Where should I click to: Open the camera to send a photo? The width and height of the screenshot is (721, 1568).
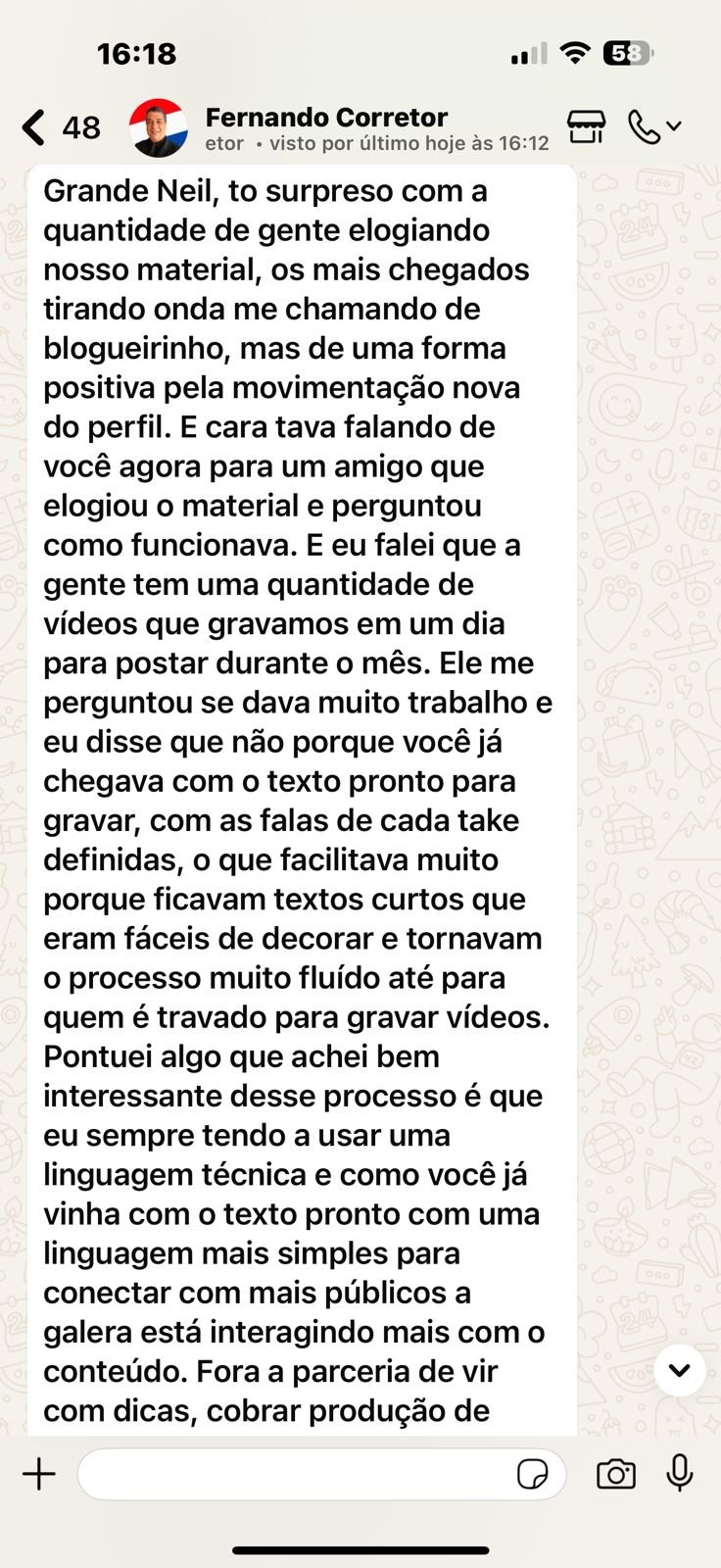(x=616, y=1474)
